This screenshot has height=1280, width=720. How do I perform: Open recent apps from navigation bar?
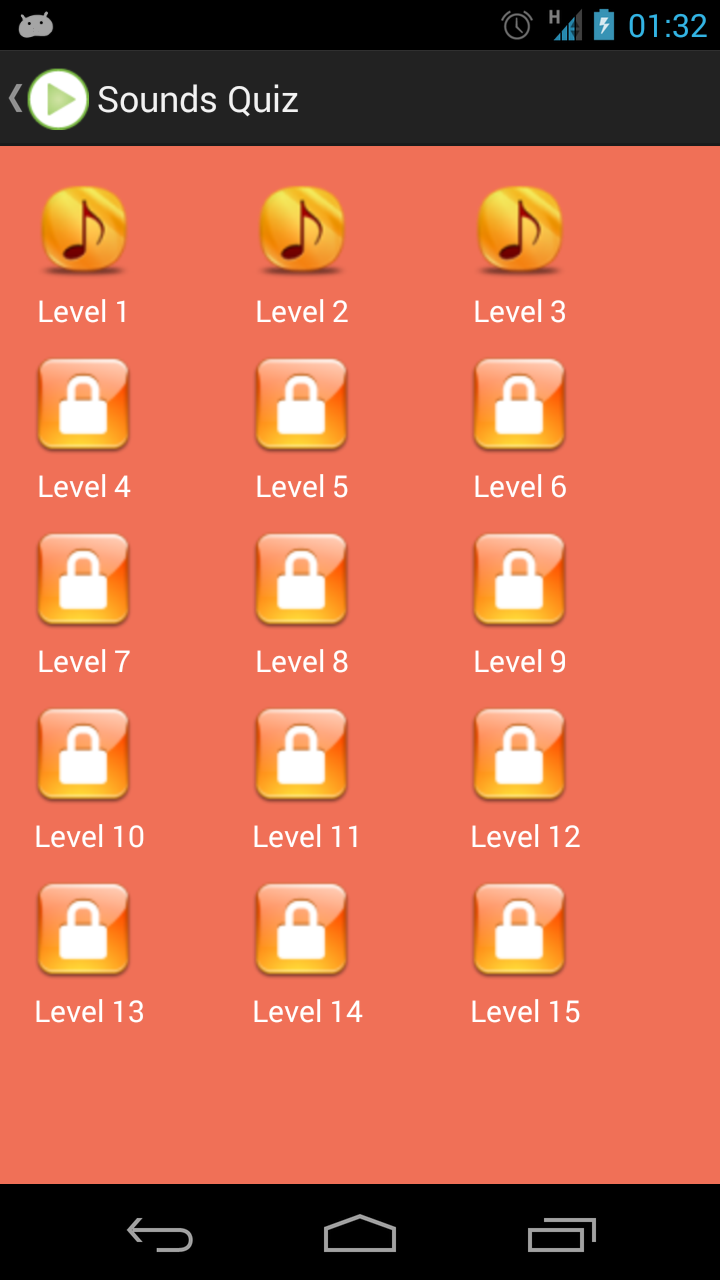[x=561, y=1234]
